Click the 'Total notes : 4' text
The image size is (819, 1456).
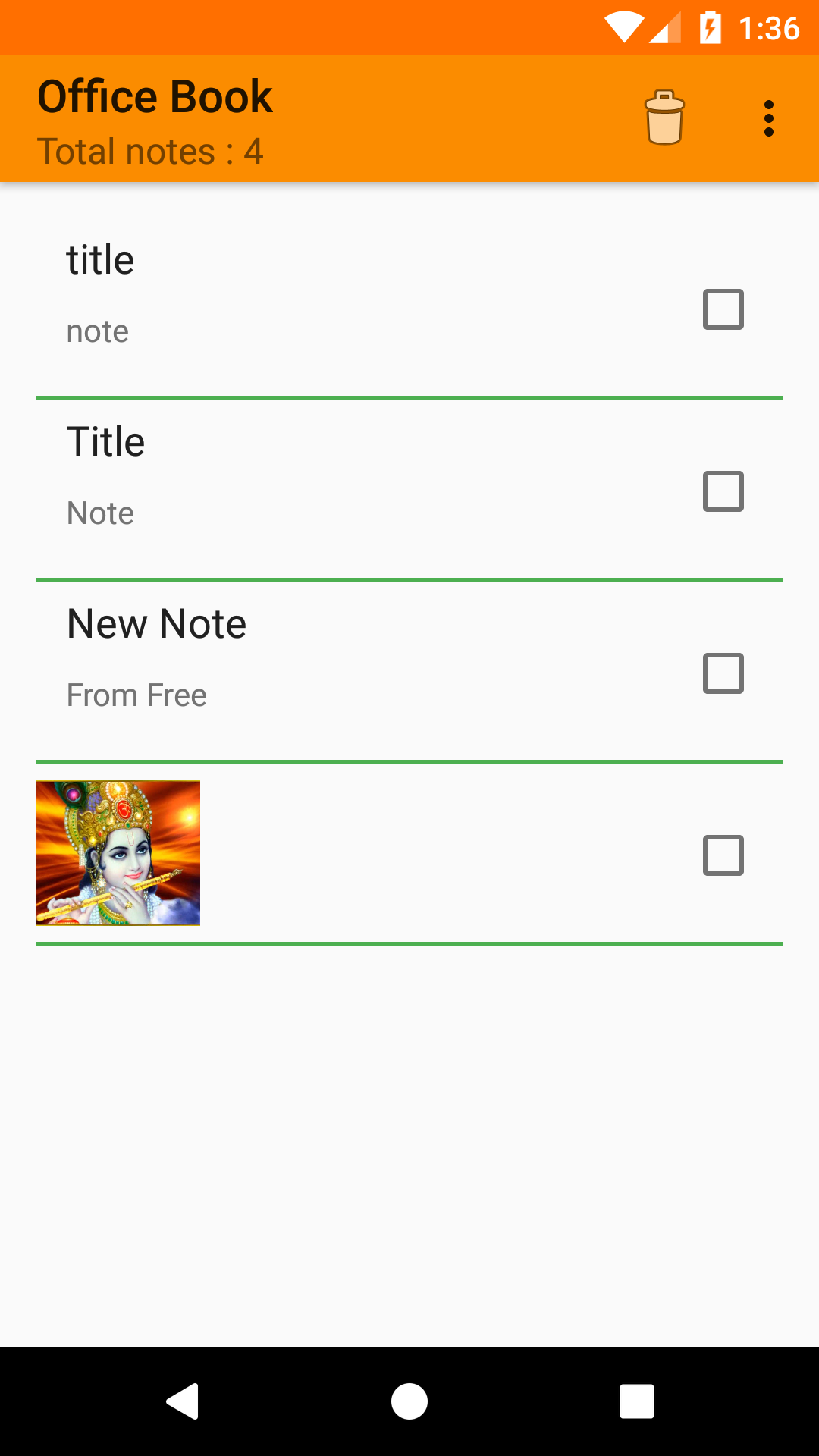pyautogui.click(x=150, y=151)
